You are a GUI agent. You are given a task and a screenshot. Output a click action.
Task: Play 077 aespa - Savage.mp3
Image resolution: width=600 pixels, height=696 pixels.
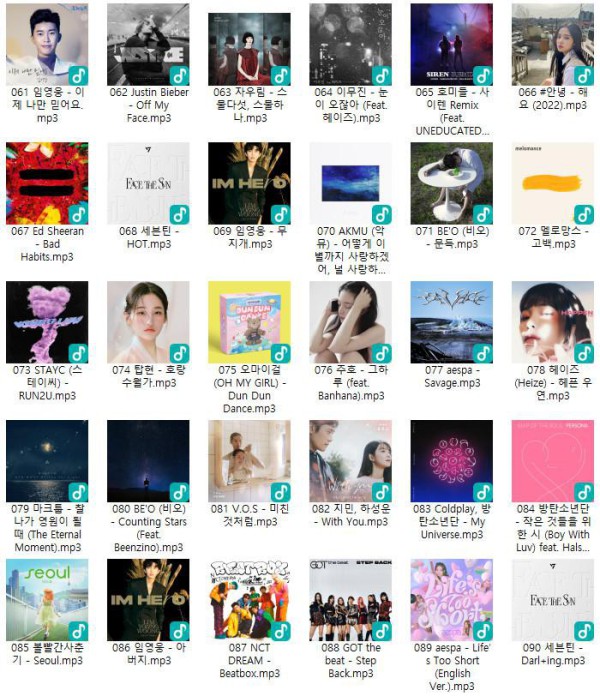[451, 322]
